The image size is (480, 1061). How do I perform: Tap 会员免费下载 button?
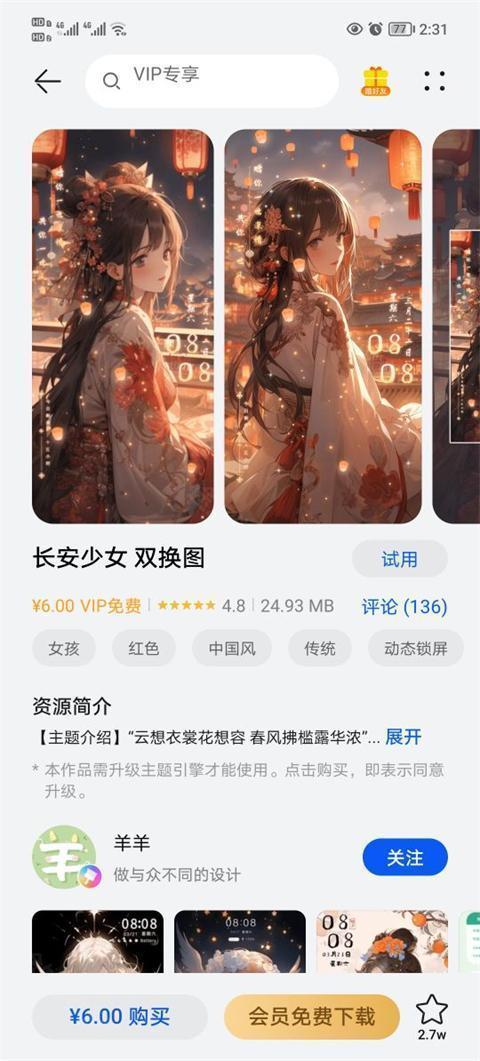pos(311,1016)
